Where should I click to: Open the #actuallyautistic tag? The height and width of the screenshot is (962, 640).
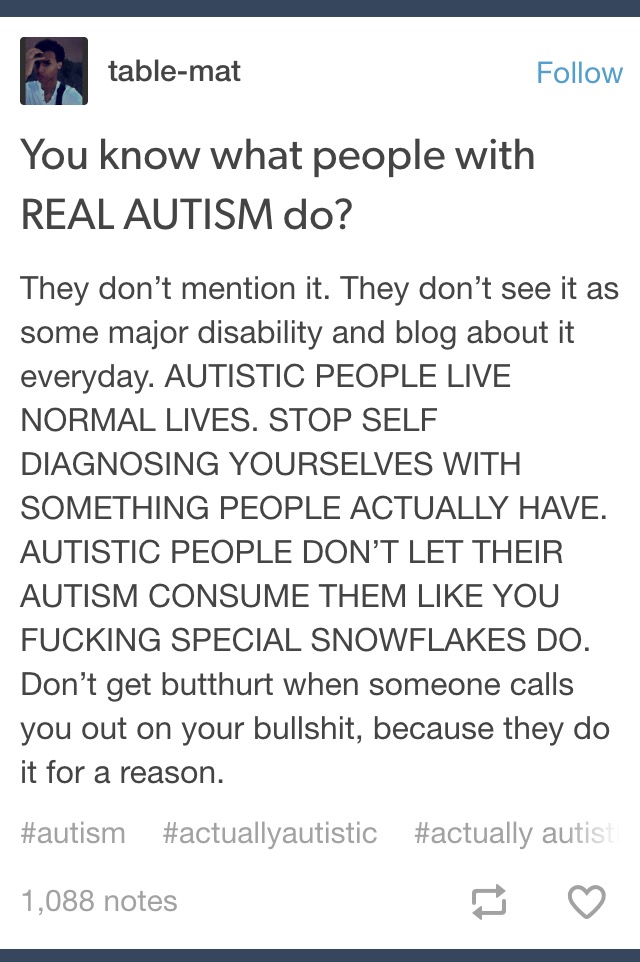pos(269,832)
